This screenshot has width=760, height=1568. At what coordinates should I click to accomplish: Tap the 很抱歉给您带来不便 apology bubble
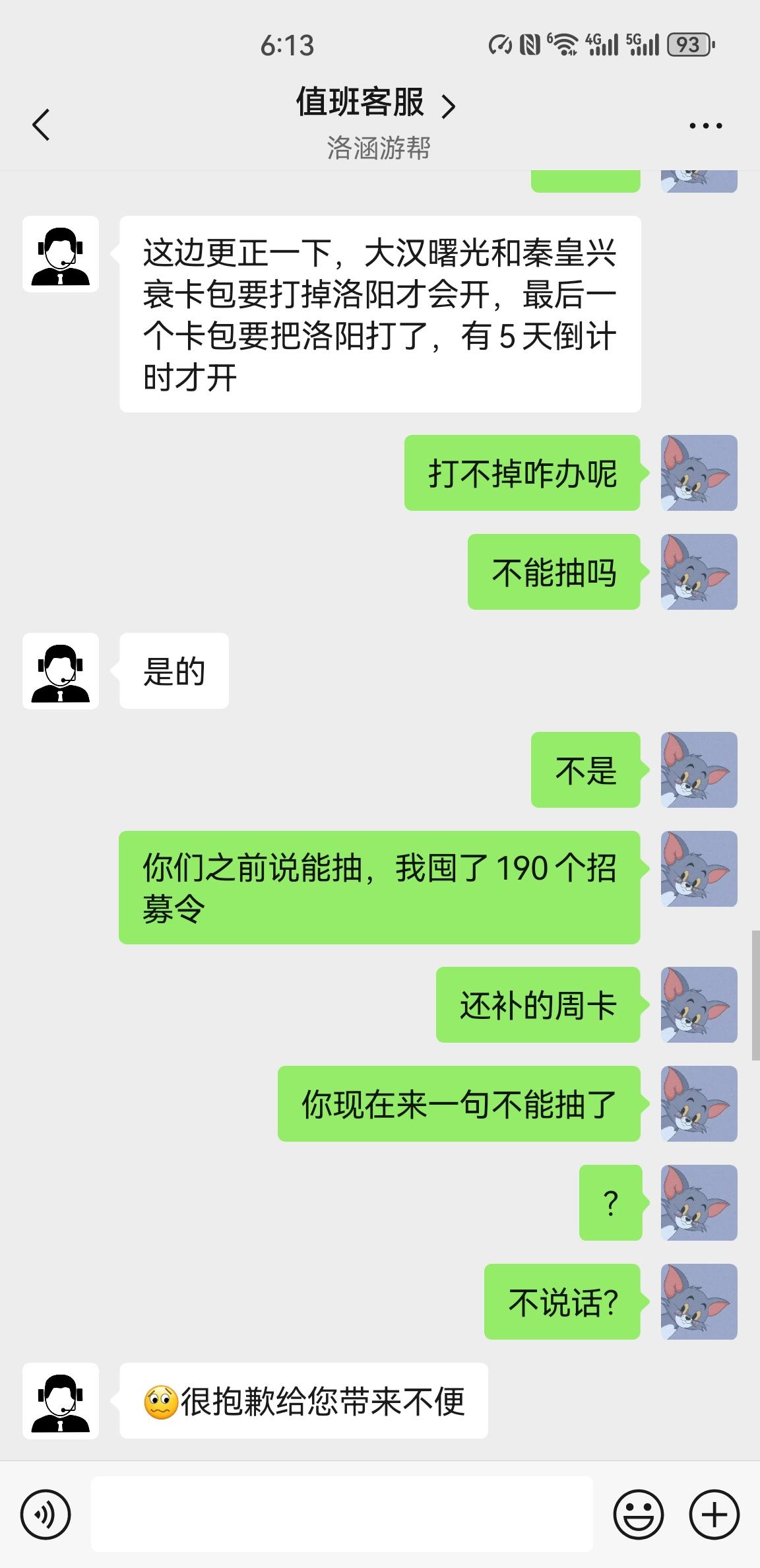(x=303, y=1402)
